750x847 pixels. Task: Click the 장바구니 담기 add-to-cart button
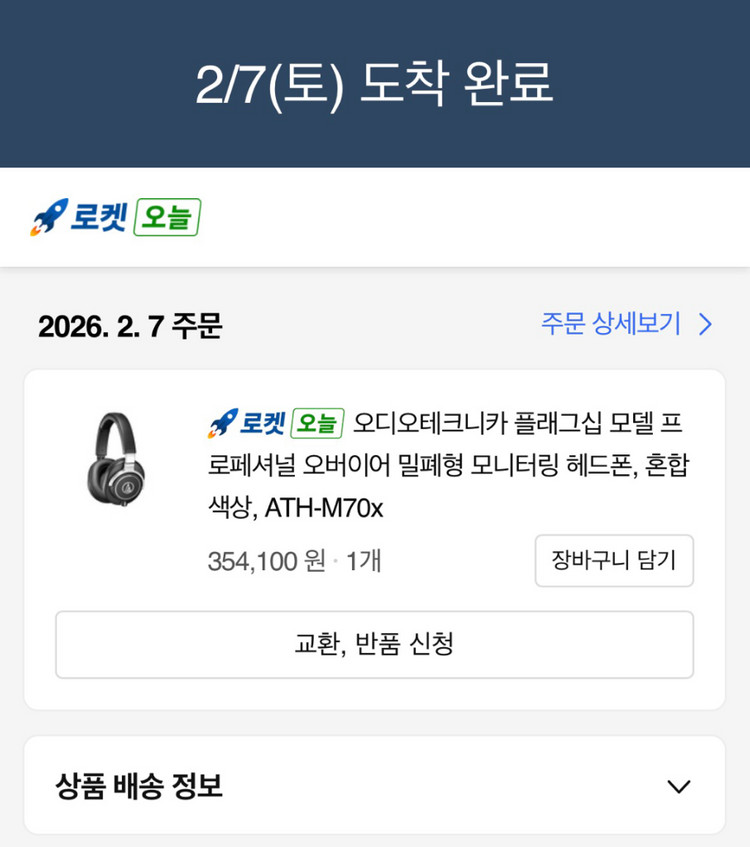coord(613,561)
